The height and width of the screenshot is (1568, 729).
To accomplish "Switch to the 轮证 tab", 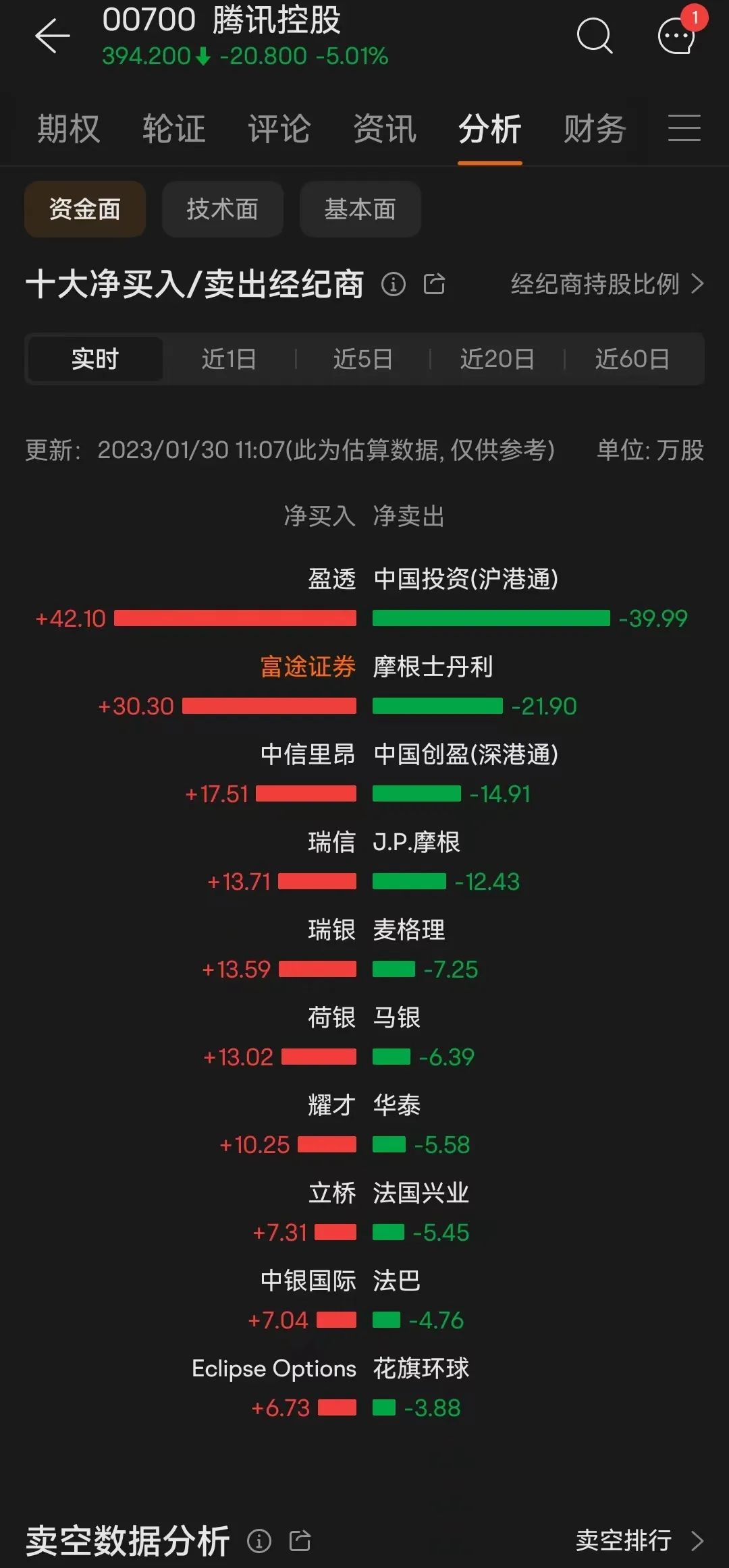I will point(174,128).
